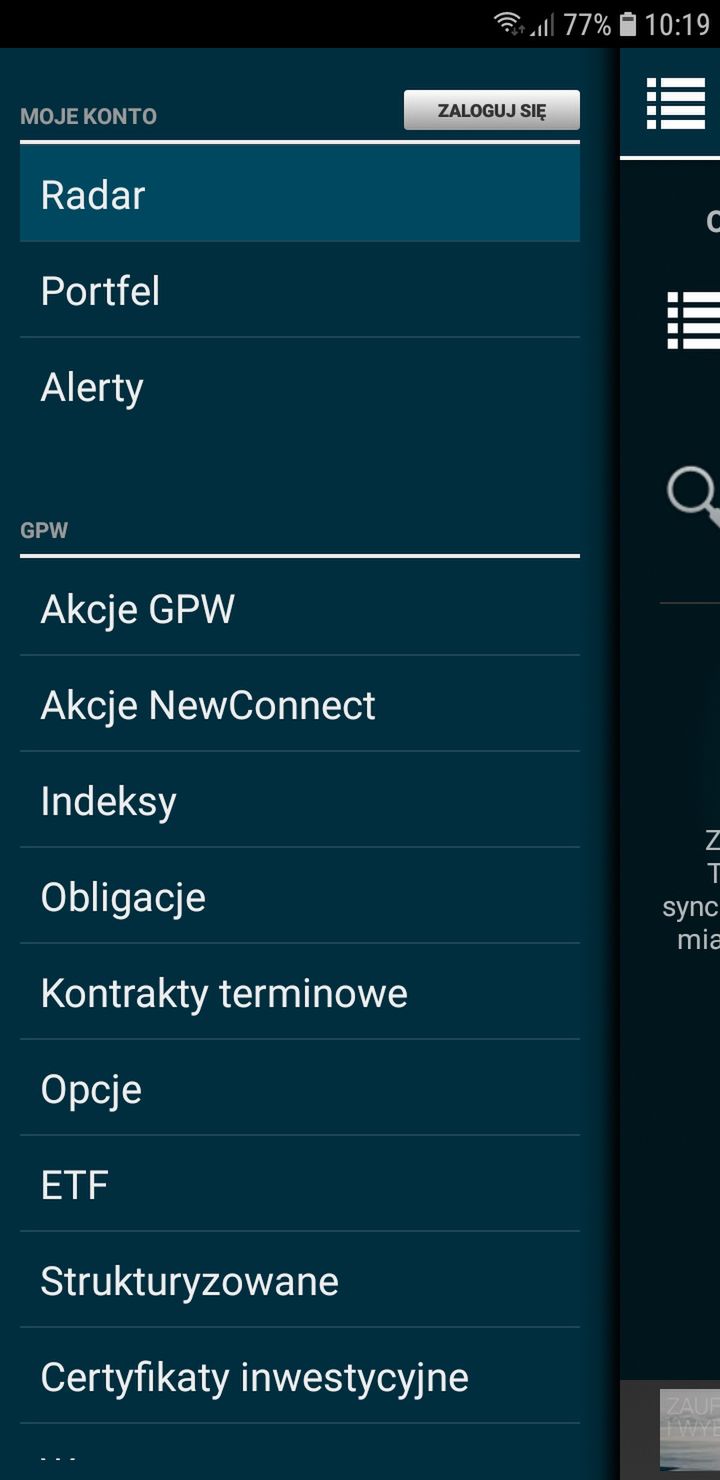The height and width of the screenshot is (1480, 720).
Task: Open Strukturyzowane
Action: point(300,1280)
